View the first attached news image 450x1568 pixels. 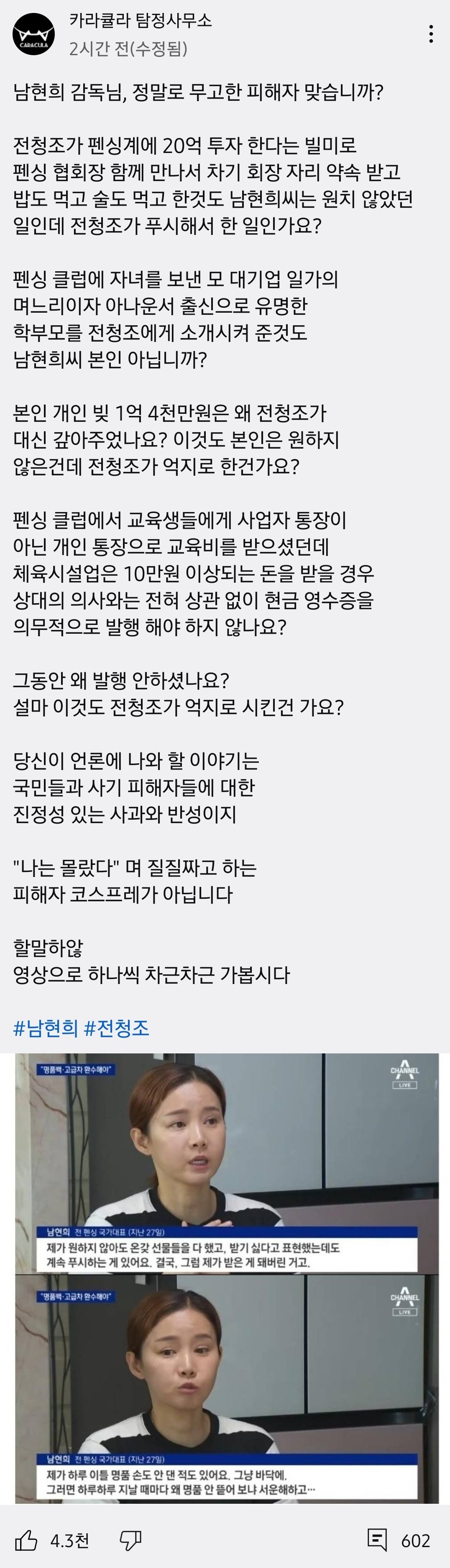[x=227, y=1163]
